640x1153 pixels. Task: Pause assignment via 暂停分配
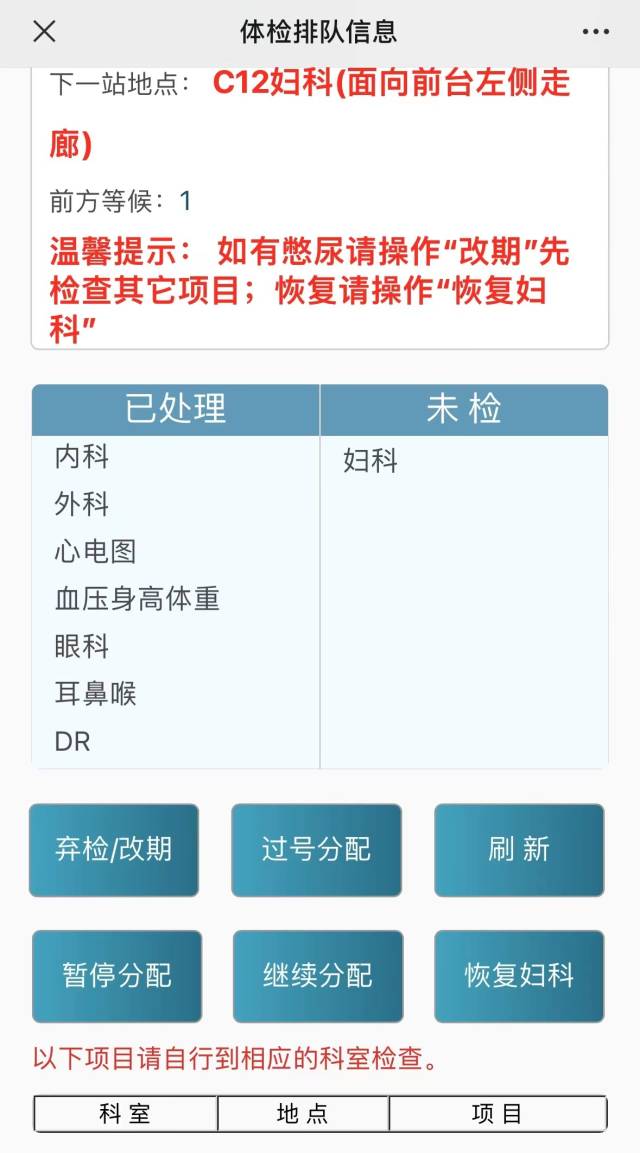[x=117, y=976]
